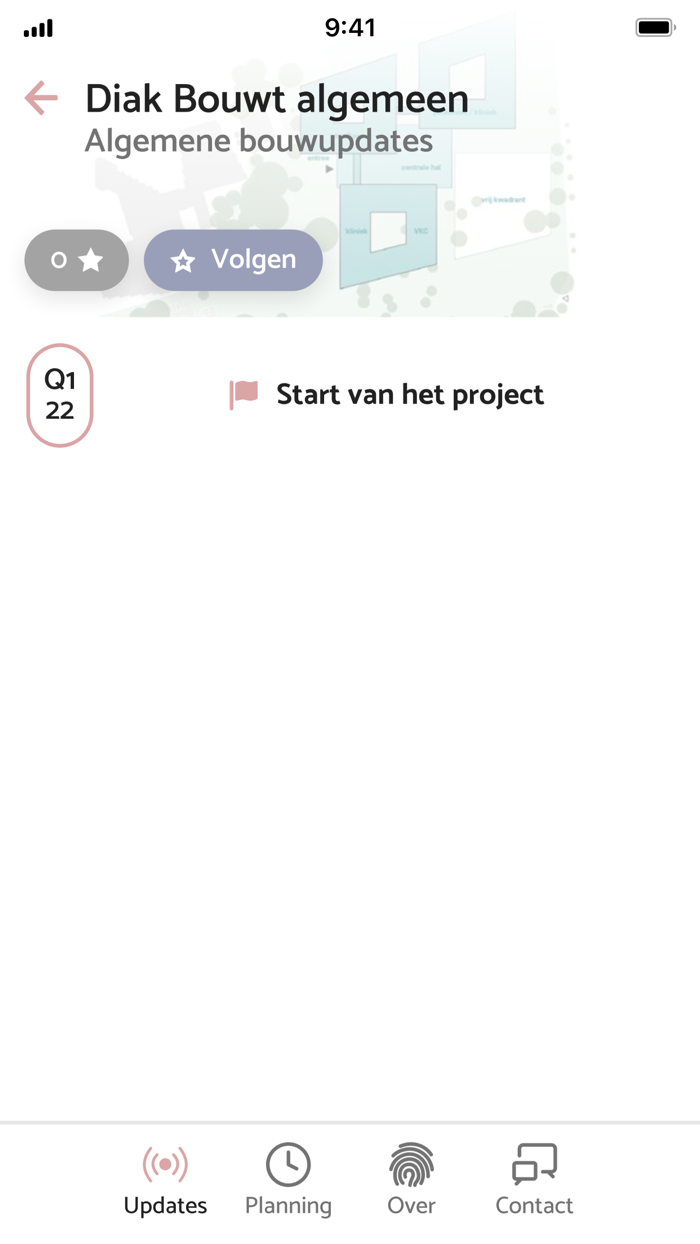
Task: Select the Contact tab
Action: point(534,1180)
